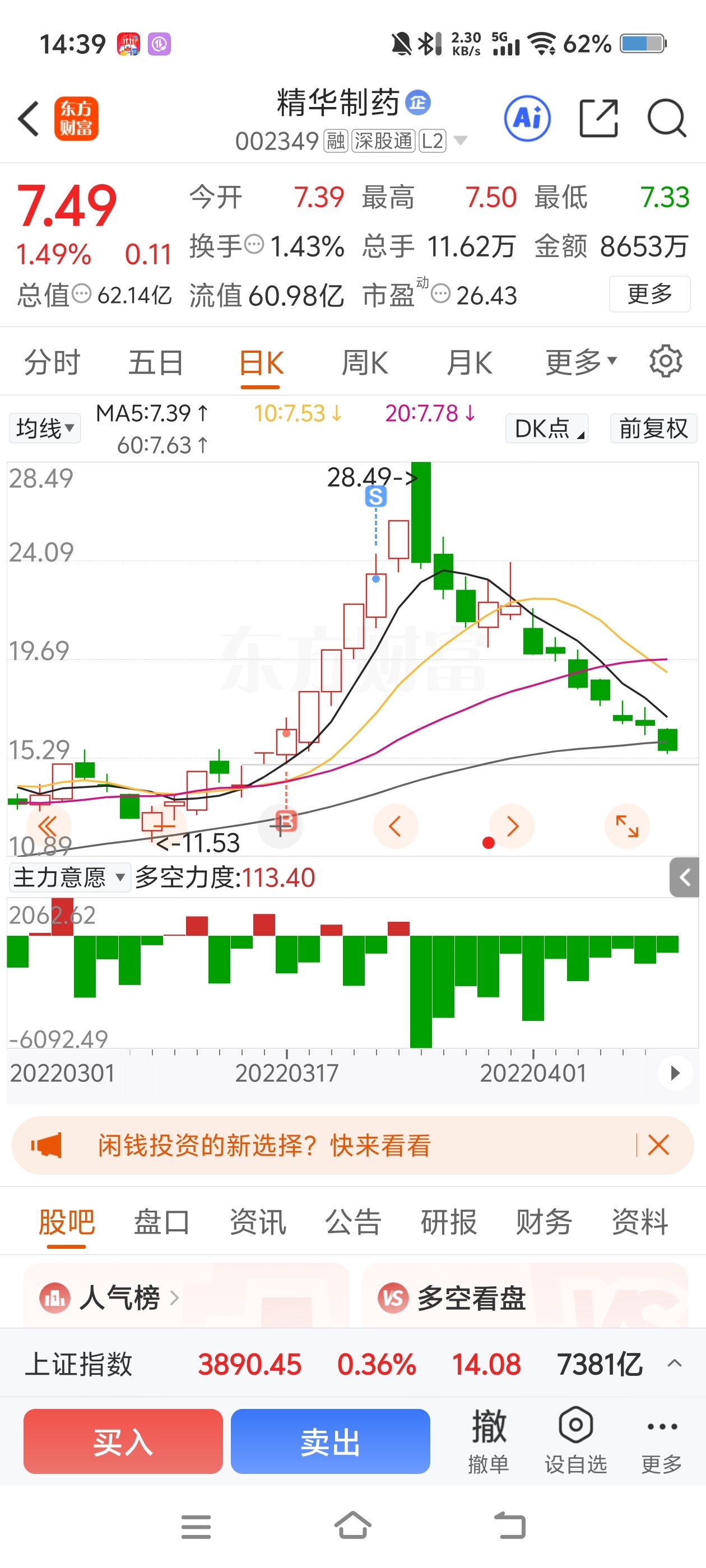Image resolution: width=706 pixels, height=1568 pixels.
Task: Open the Ai assistant icon
Action: (x=527, y=118)
